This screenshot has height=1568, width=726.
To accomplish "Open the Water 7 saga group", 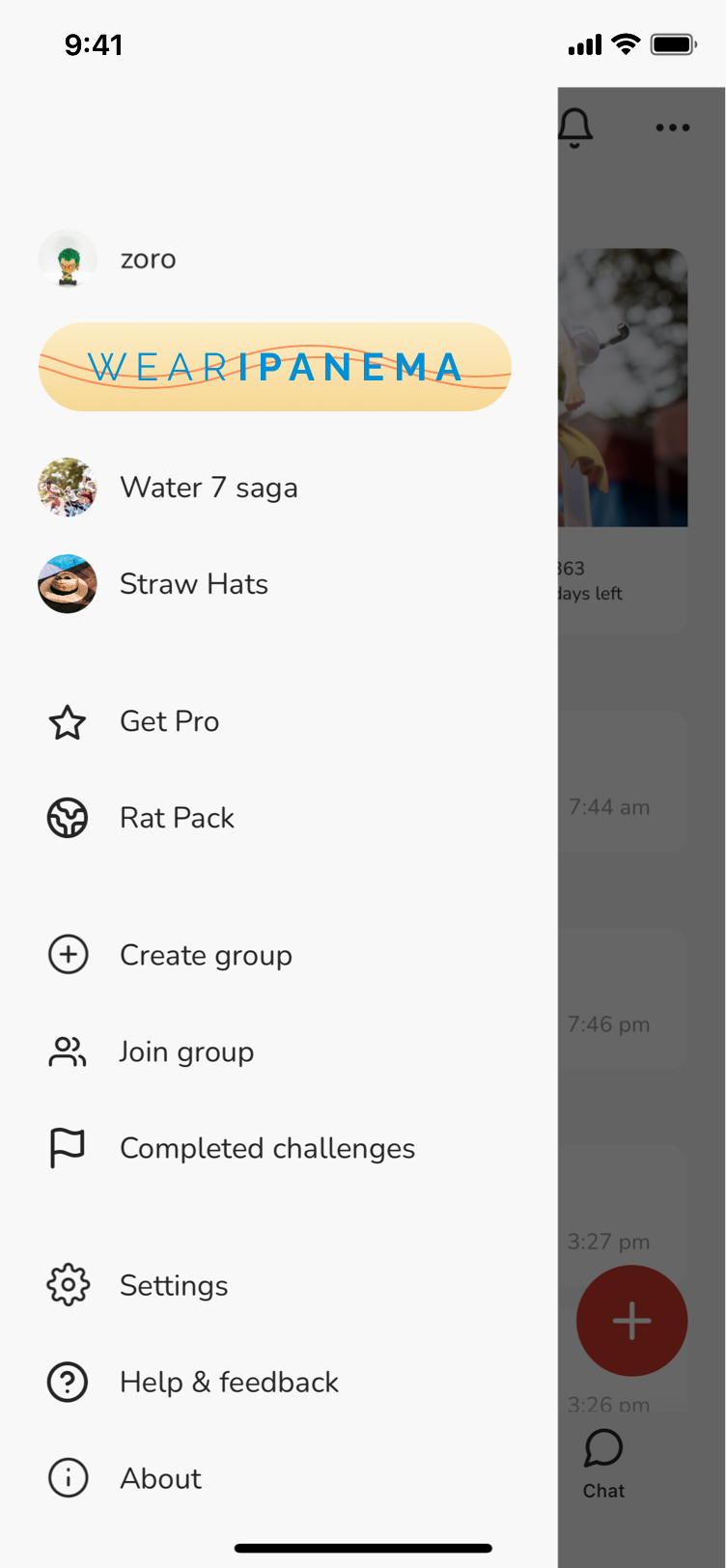I will [209, 487].
